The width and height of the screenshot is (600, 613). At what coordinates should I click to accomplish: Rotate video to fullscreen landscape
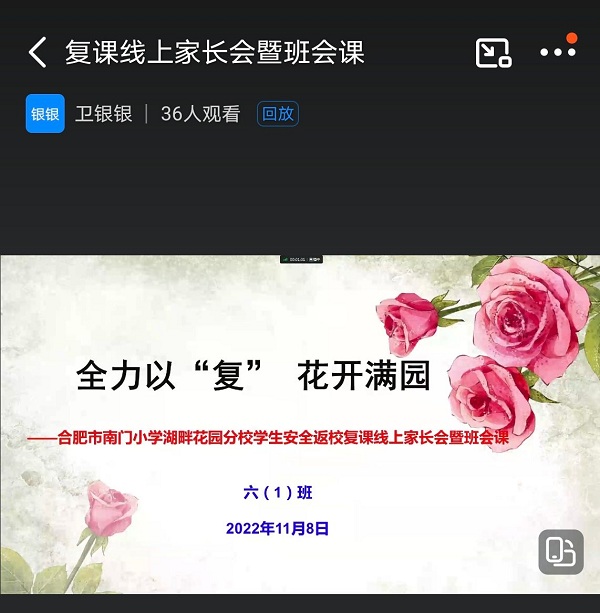tap(561, 552)
